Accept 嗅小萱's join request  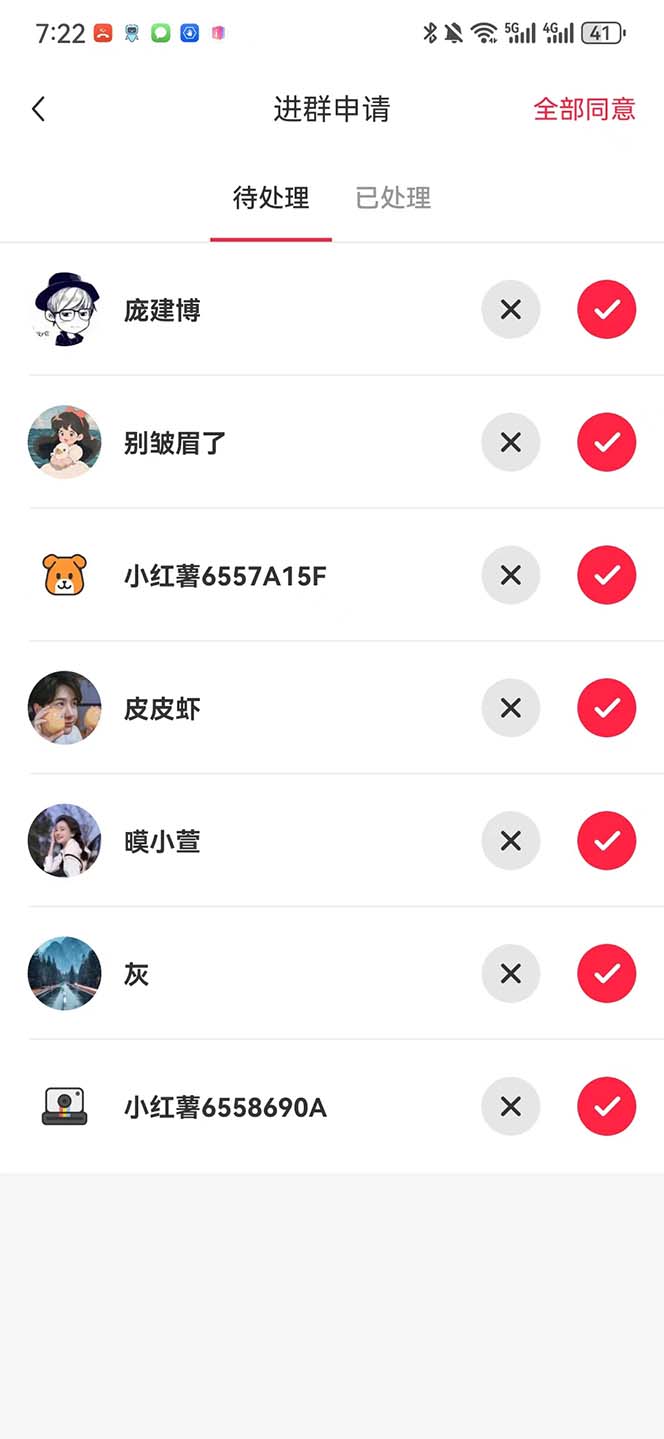(x=606, y=841)
